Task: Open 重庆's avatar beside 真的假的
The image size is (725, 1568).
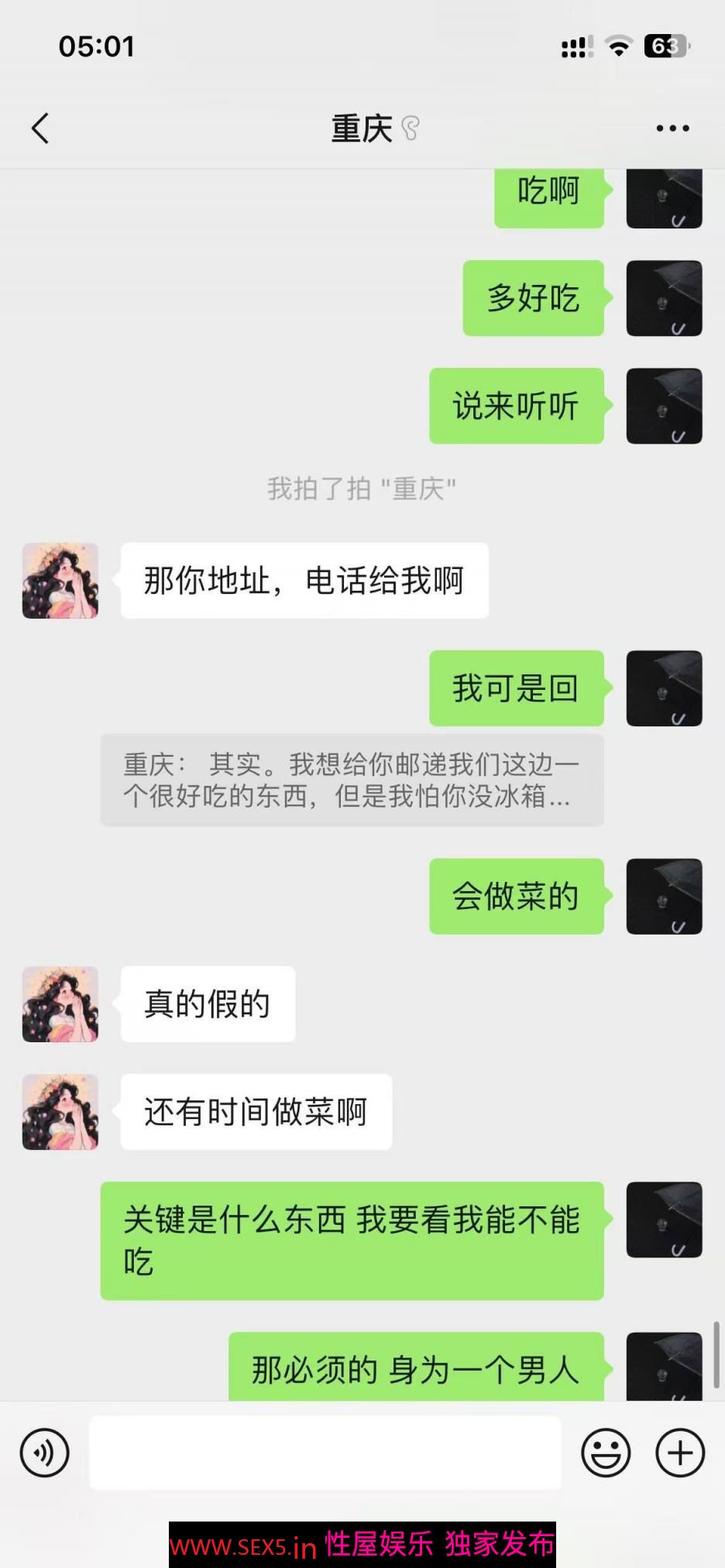Action: click(x=60, y=1004)
